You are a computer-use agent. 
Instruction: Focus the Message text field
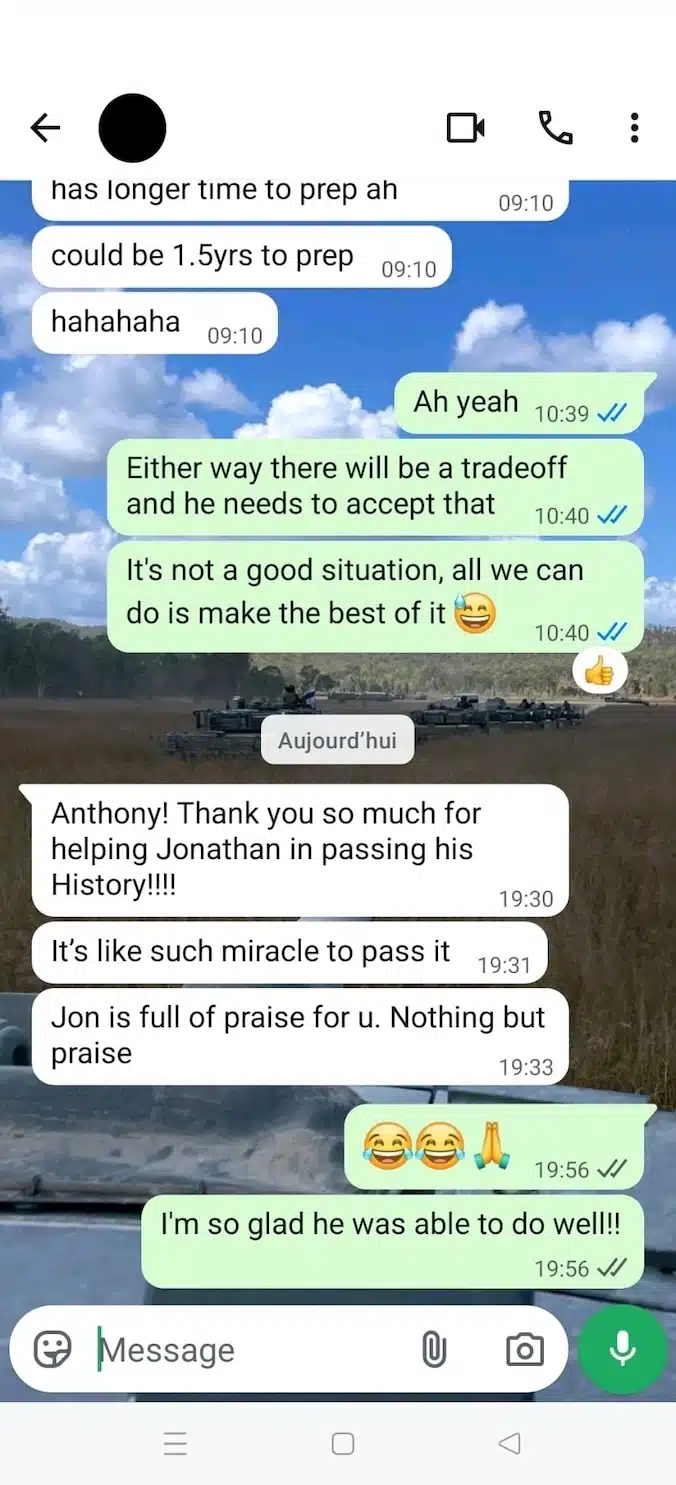pyautogui.click(x=250, y=1349)
